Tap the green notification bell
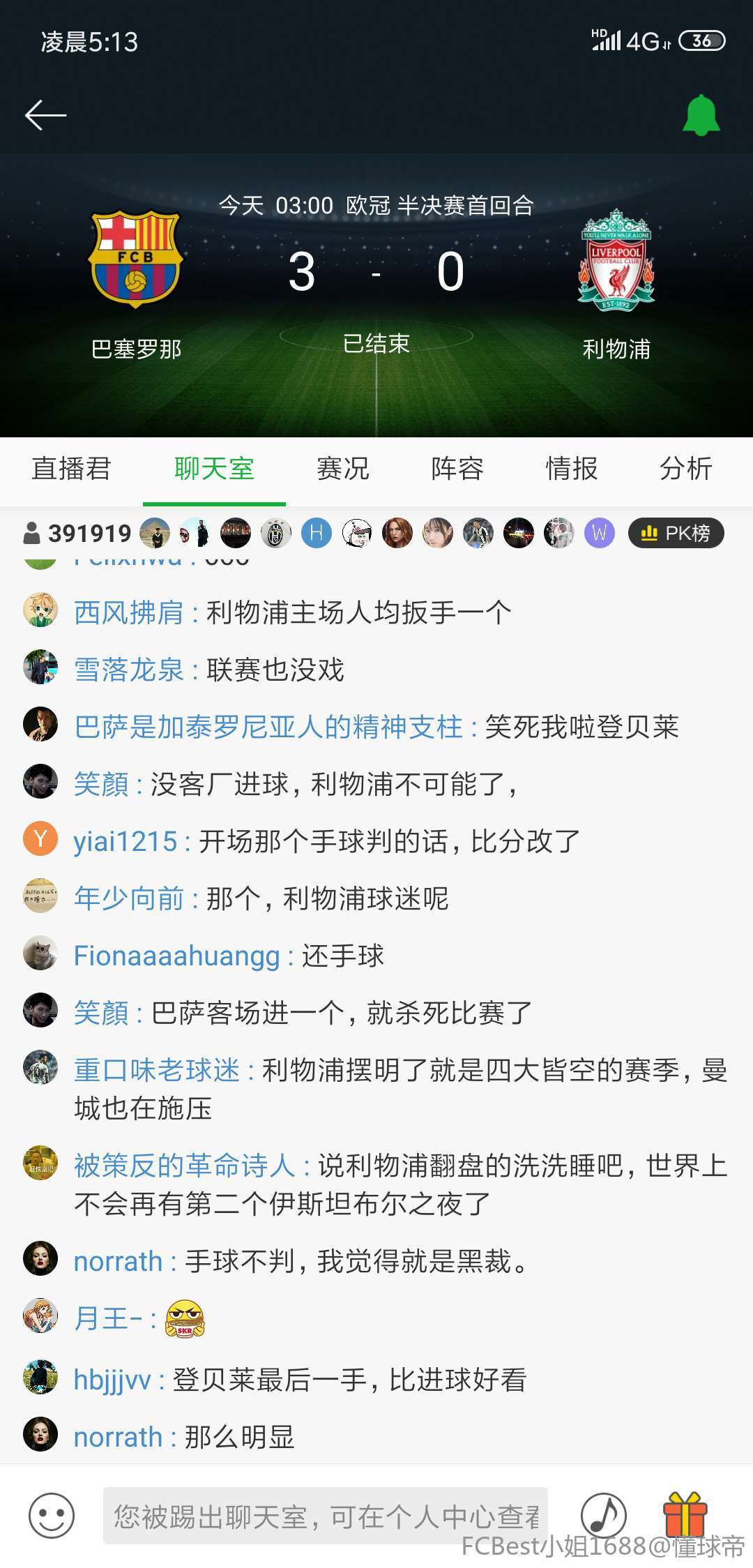This screenshot has width=753, height=1568. [x=701, y=115]
